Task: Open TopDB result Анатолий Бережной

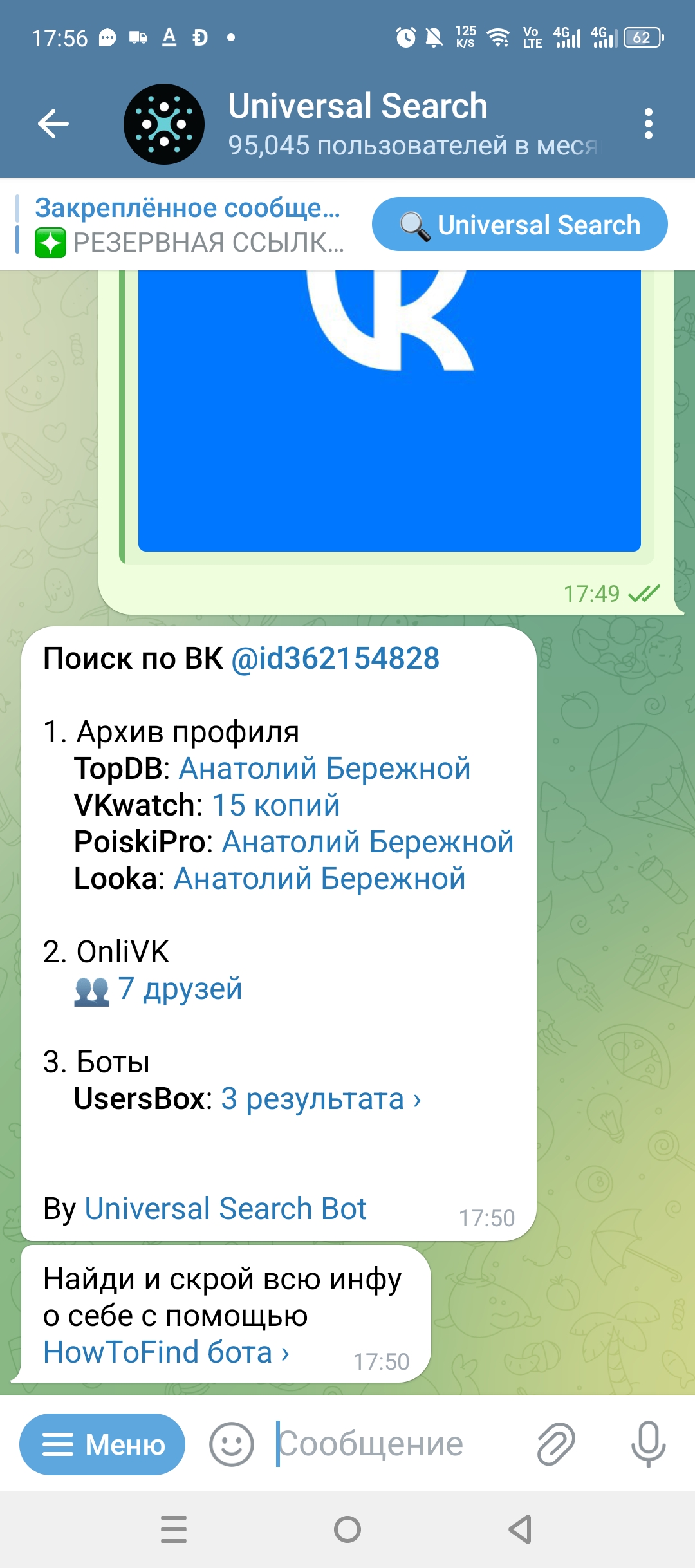Action: coord(325,769)
